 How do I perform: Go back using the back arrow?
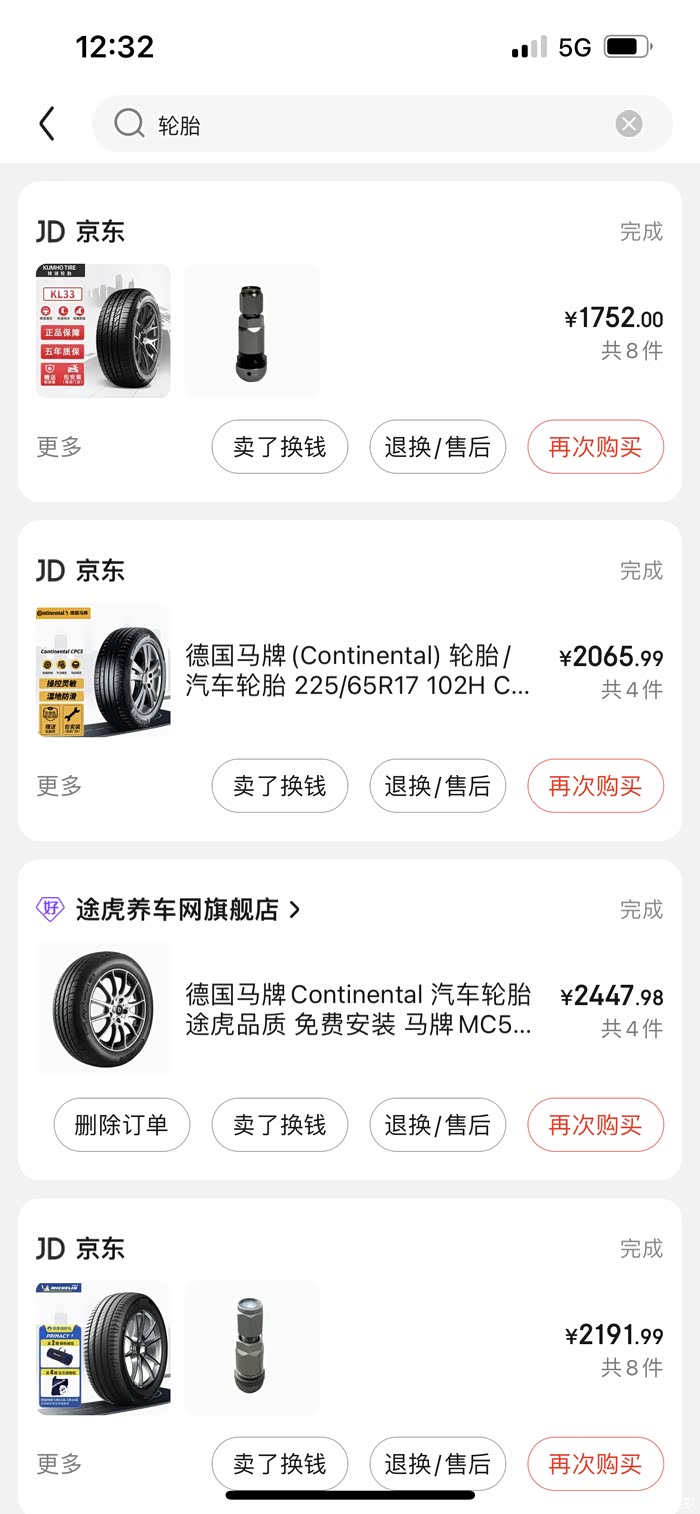[46, 124]
